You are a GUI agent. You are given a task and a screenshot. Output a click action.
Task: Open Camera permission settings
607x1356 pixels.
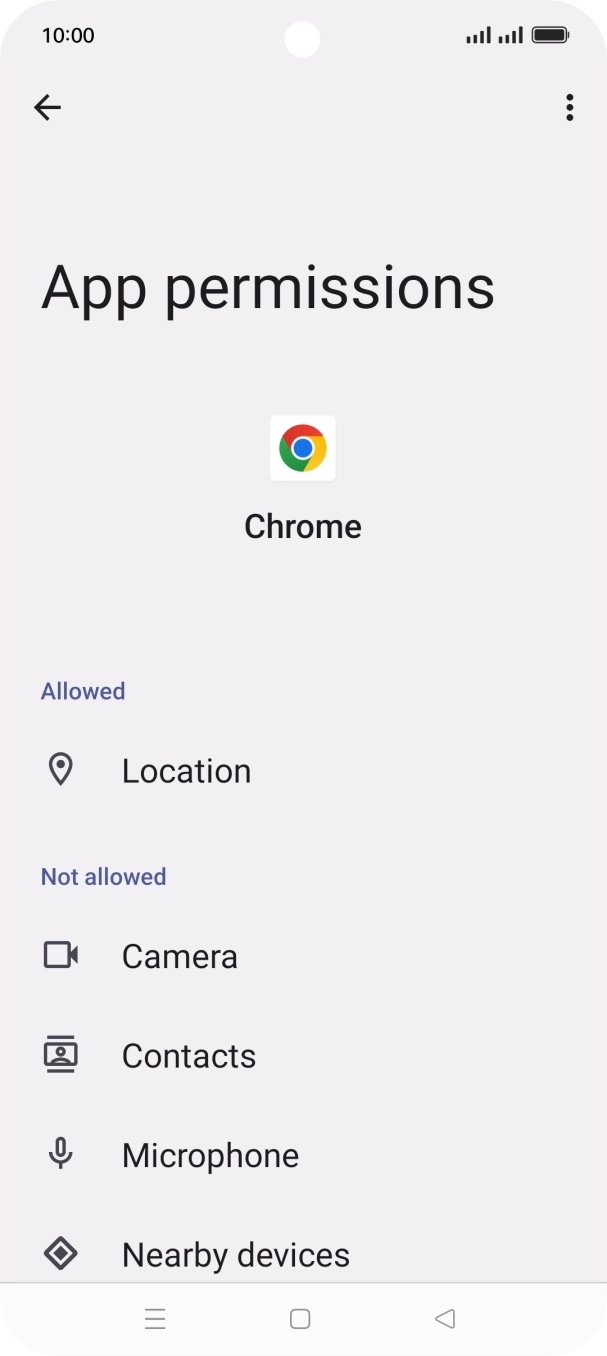180,957
